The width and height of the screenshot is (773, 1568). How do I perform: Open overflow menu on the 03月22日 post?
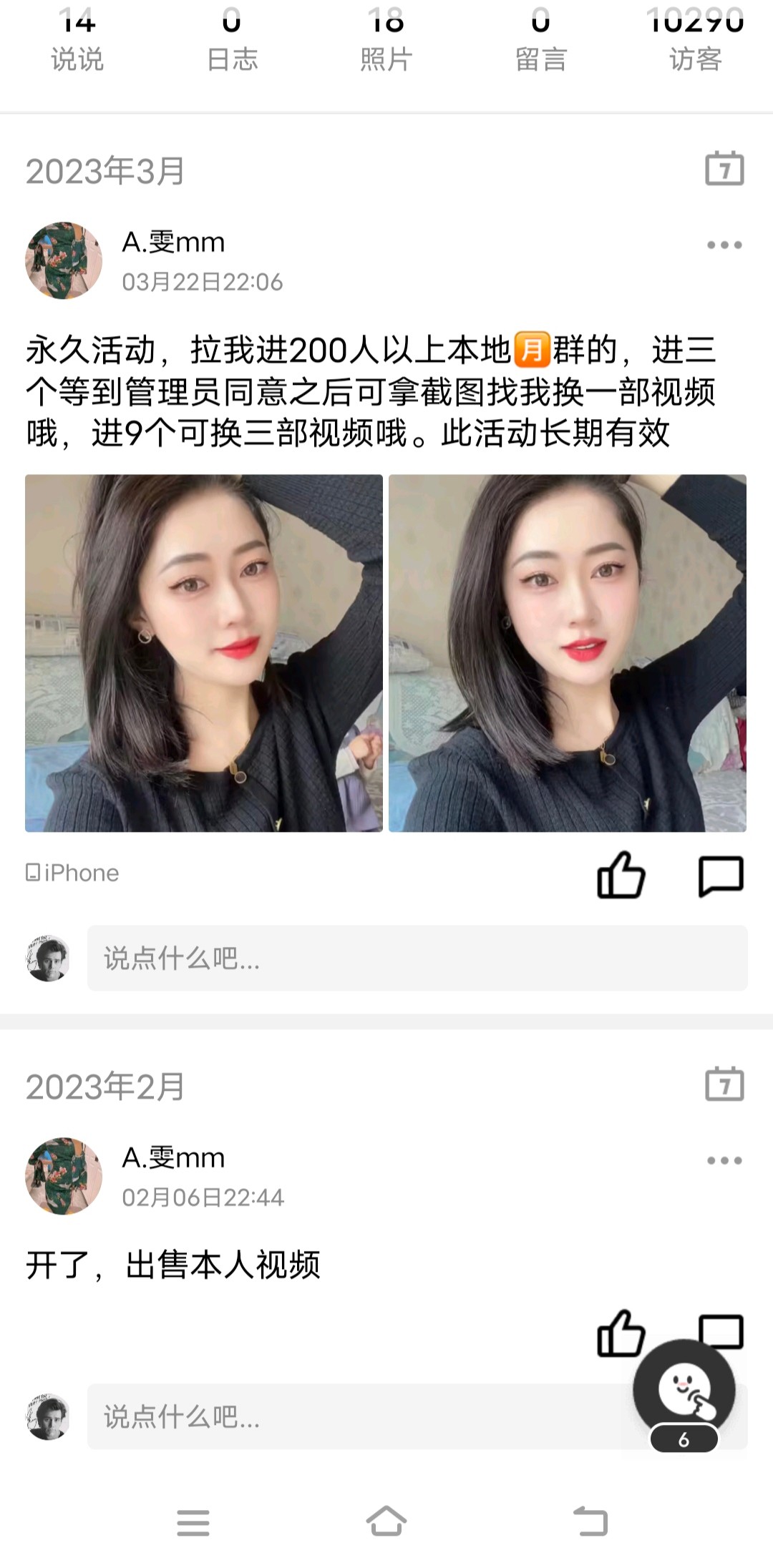[724, 245]
